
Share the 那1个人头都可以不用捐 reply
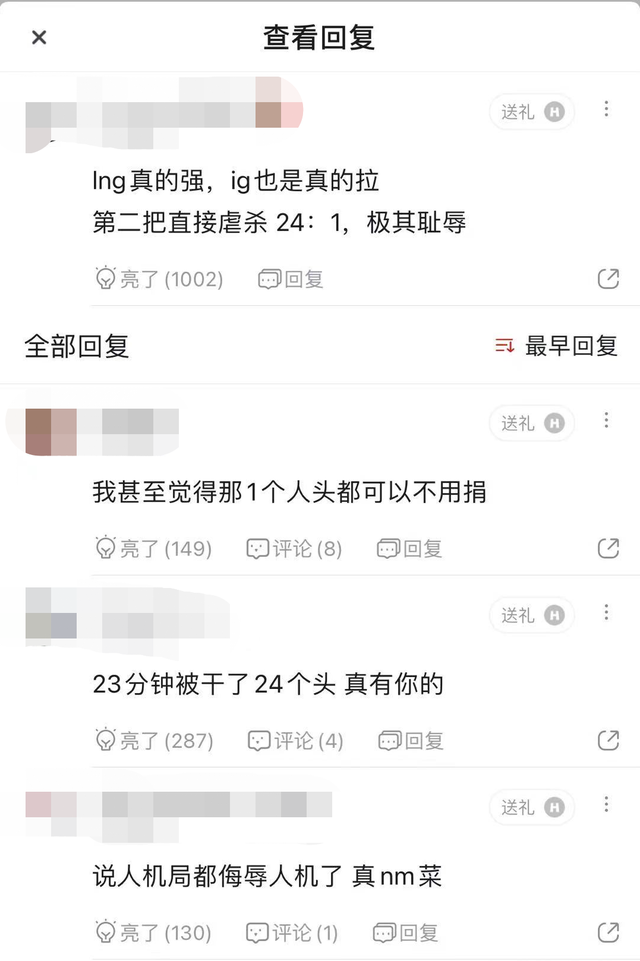pos(608,548)
